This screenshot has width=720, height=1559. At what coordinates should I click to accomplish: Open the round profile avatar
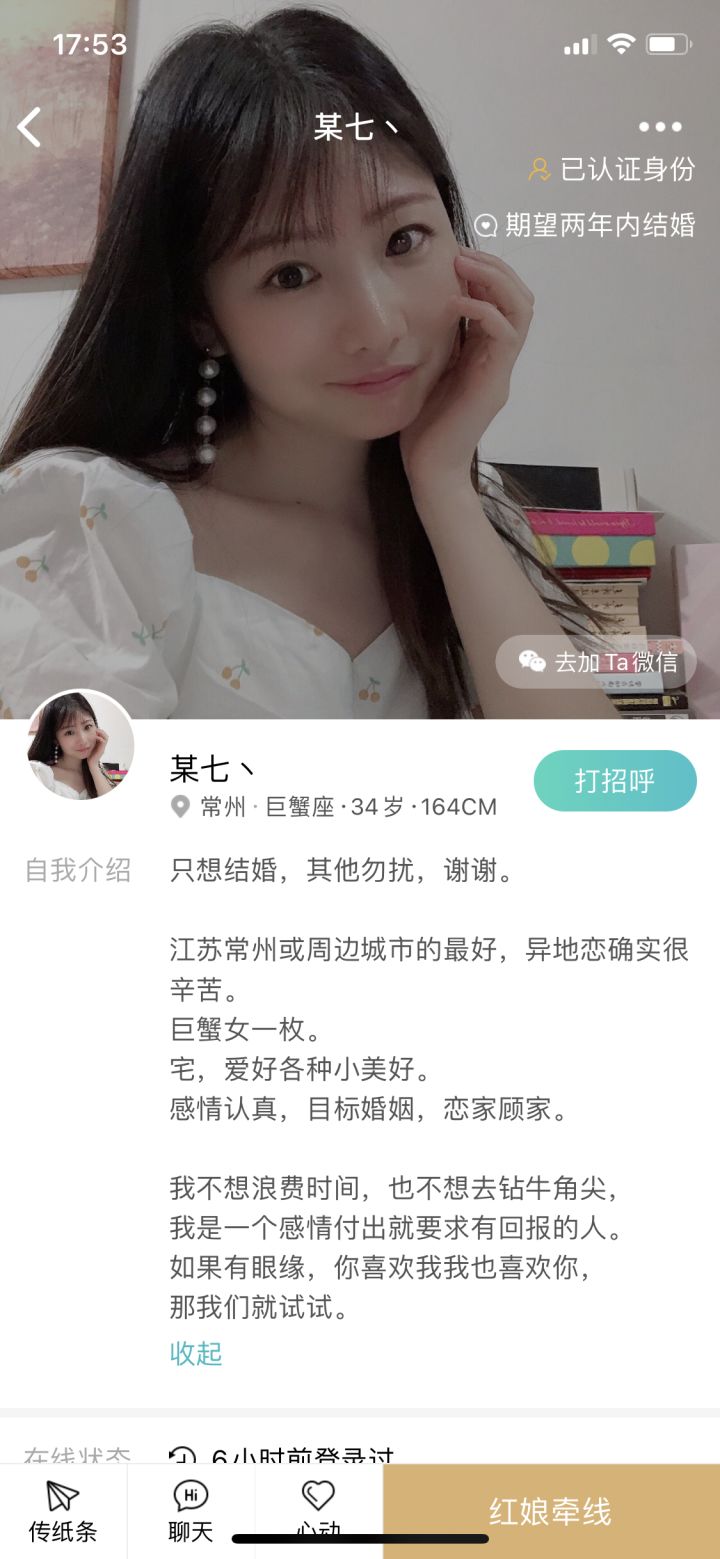tap(80, 744)
